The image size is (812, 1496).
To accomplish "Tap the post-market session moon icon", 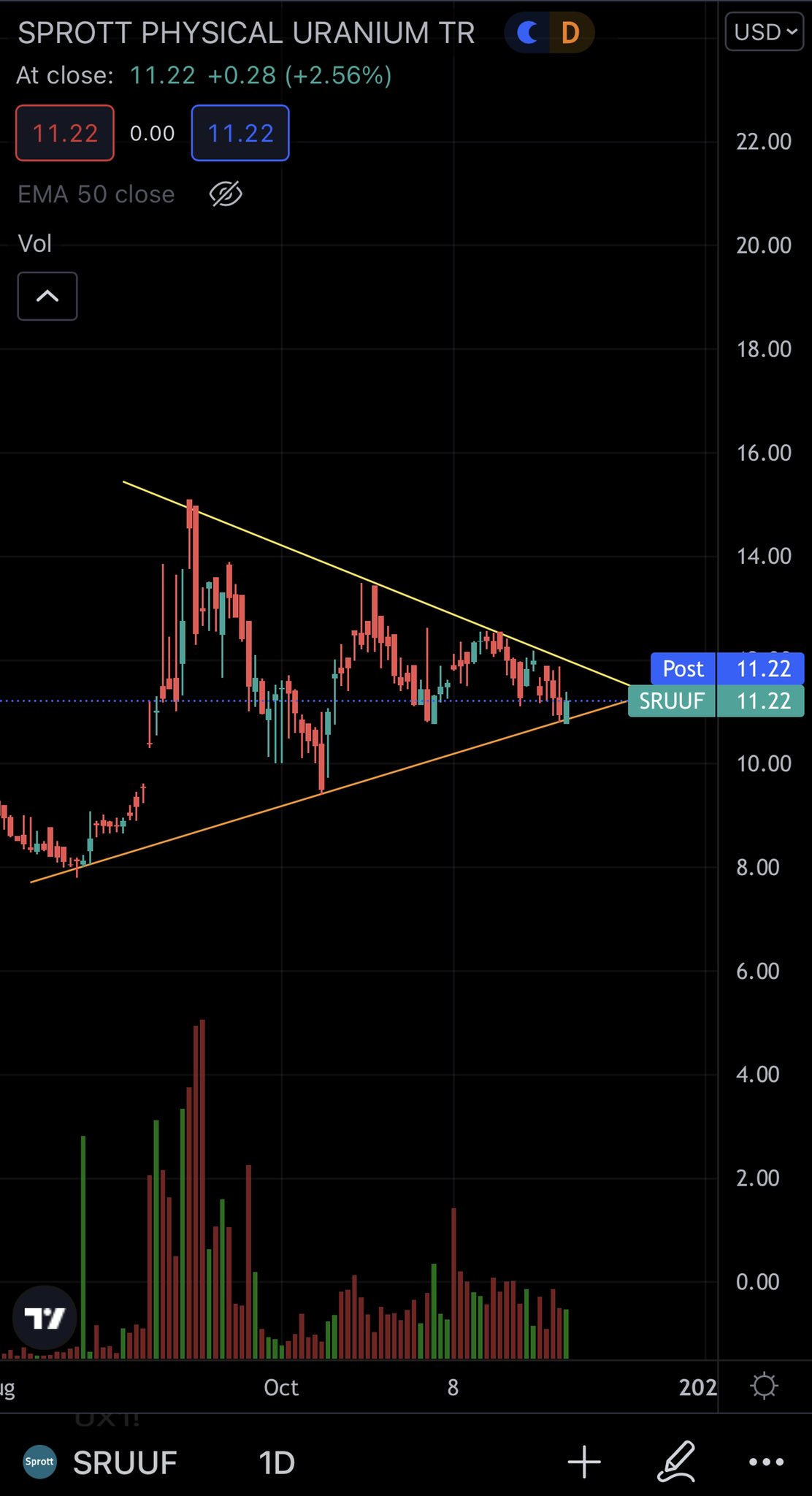I will (x=527, y=33).
